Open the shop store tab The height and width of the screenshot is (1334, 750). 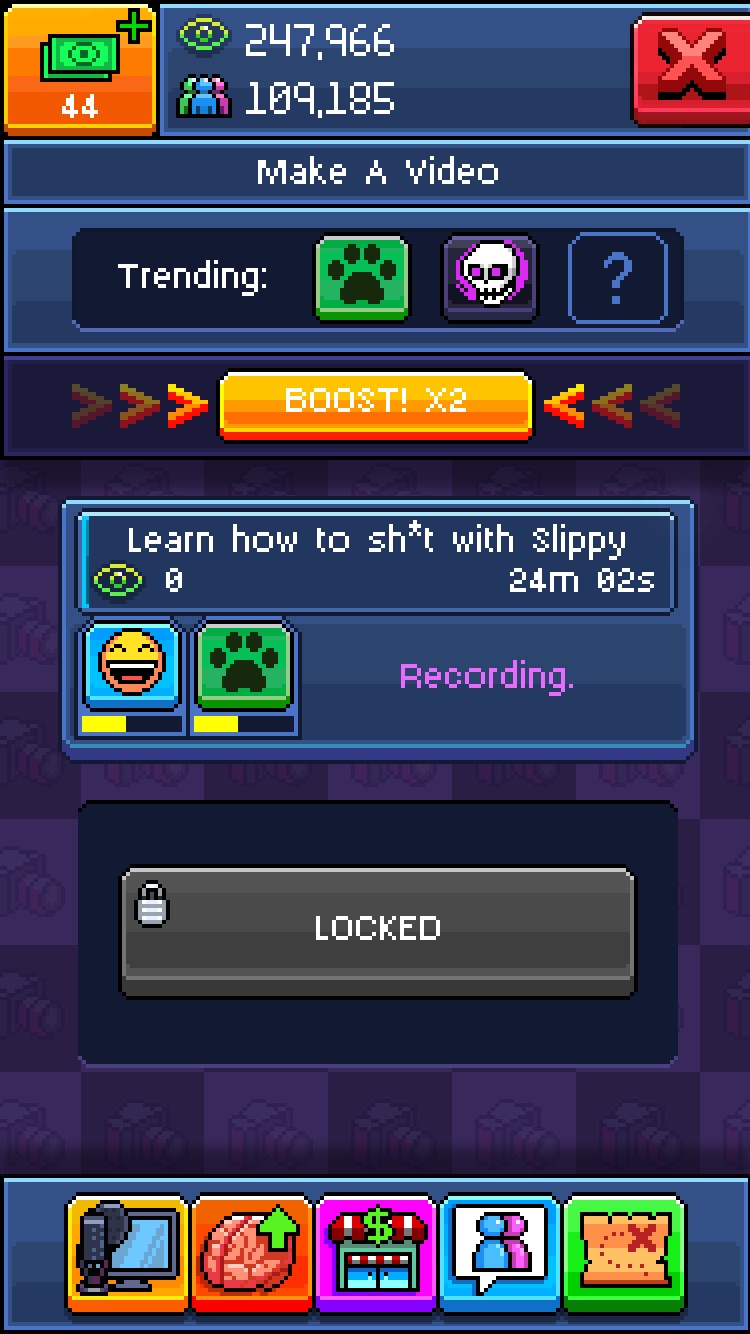(376, 1254)
